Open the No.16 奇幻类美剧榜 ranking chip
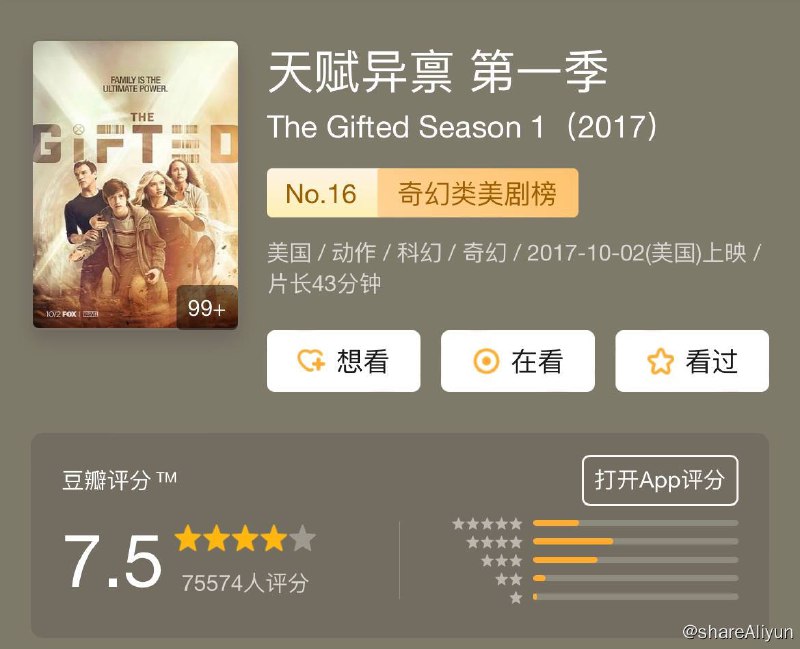800x649 pixels. 422,193
